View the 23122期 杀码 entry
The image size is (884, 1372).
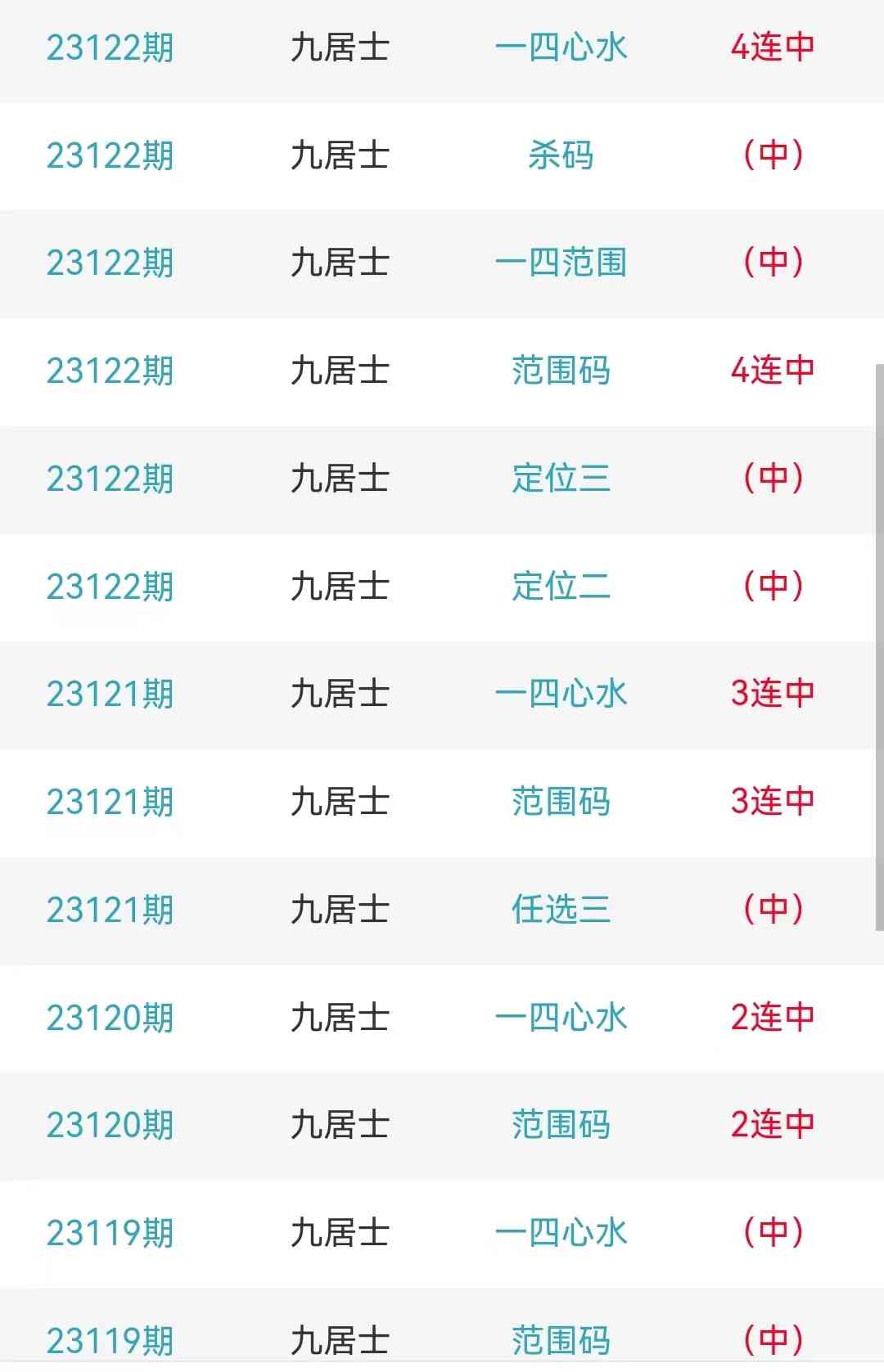click(561, 155)
